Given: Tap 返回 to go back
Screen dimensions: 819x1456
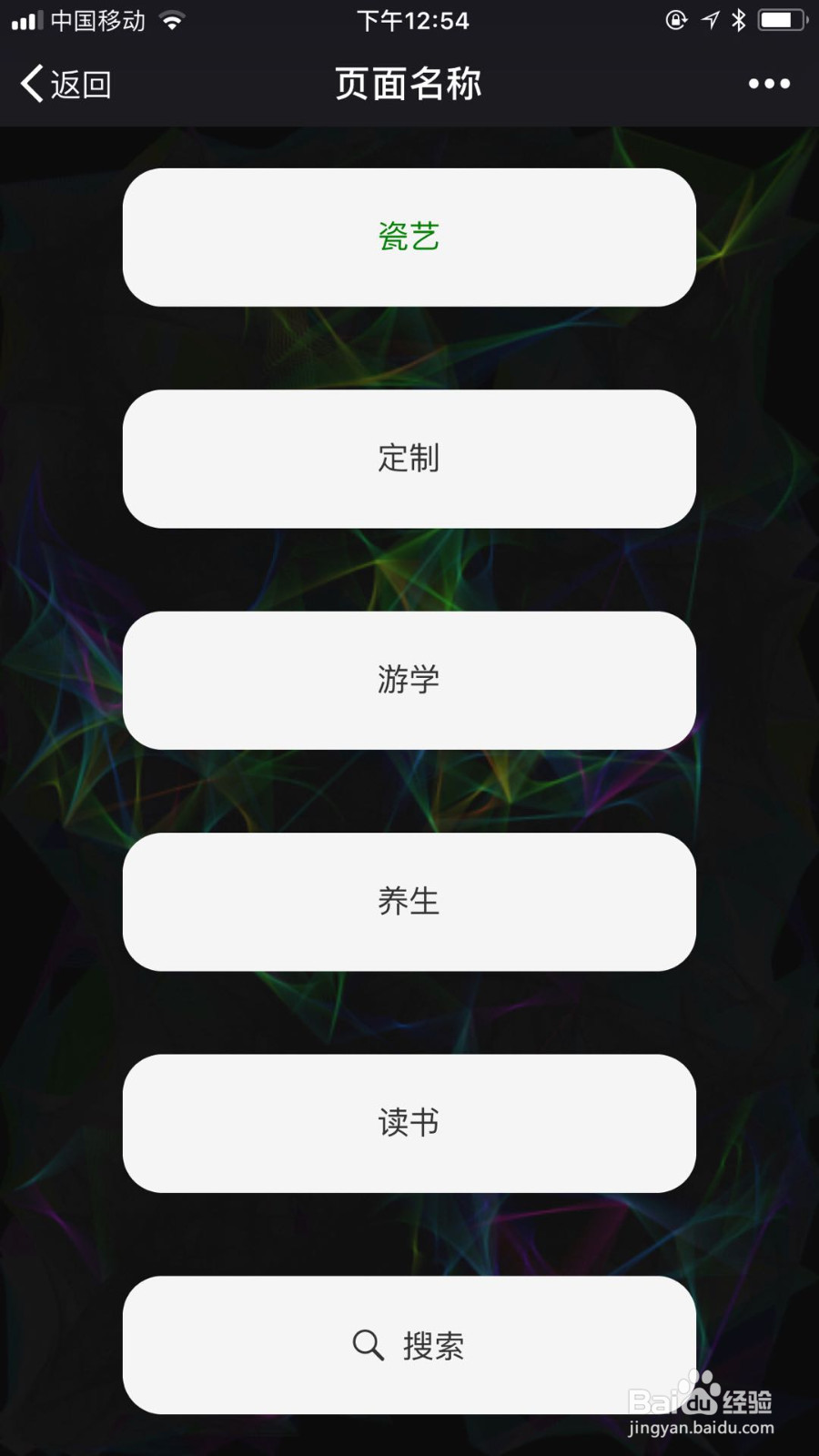Looking at the screenshot, I should coord(80,83).
